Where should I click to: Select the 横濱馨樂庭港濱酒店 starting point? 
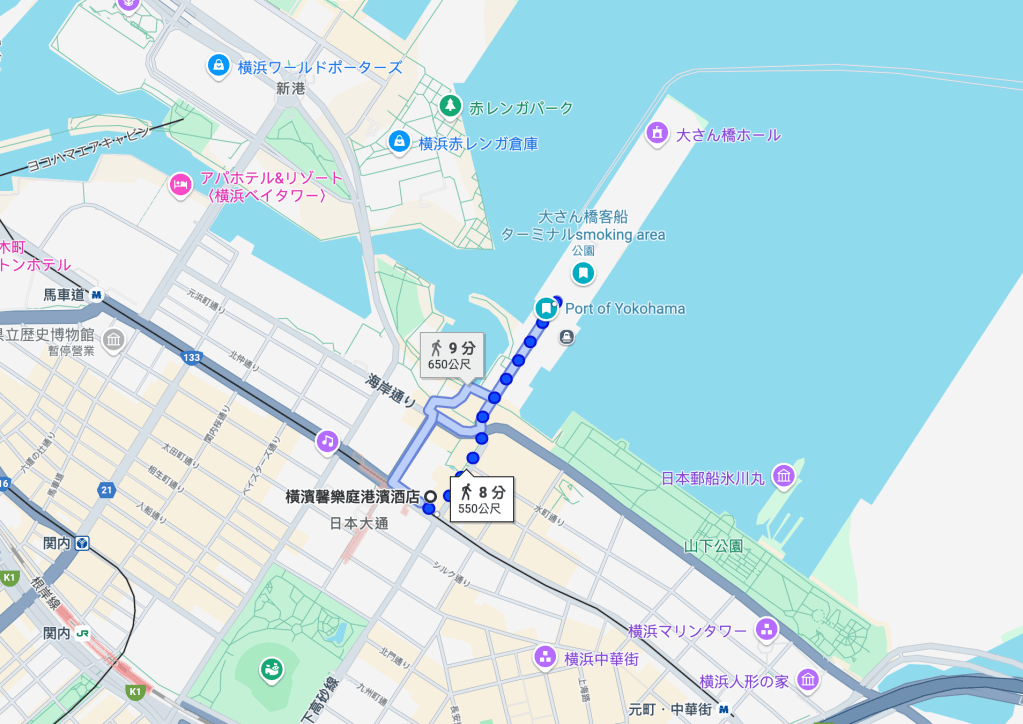[430, 496]
